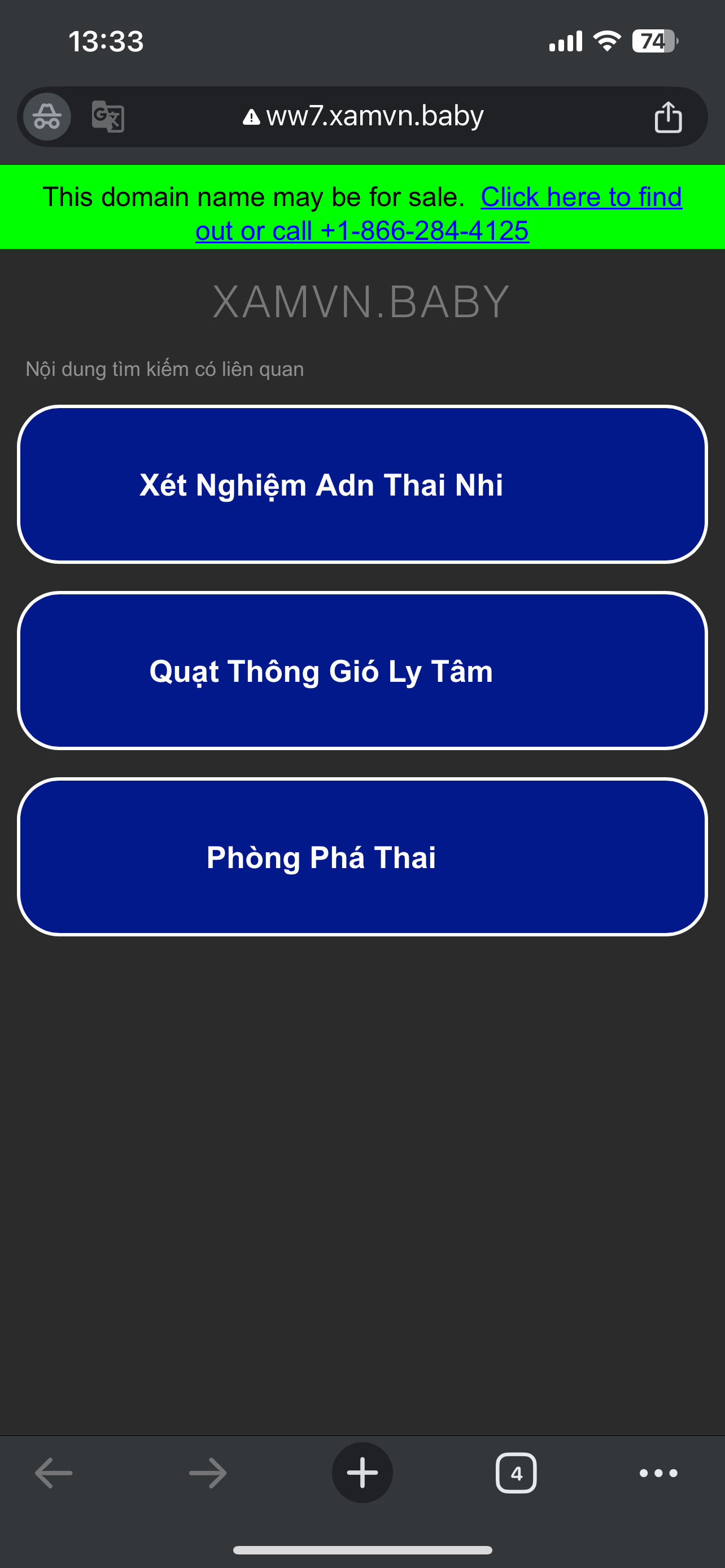This screenshot has width=725, height=1568.
Task: Open the Google Translate page option
Action: point(108,116)
